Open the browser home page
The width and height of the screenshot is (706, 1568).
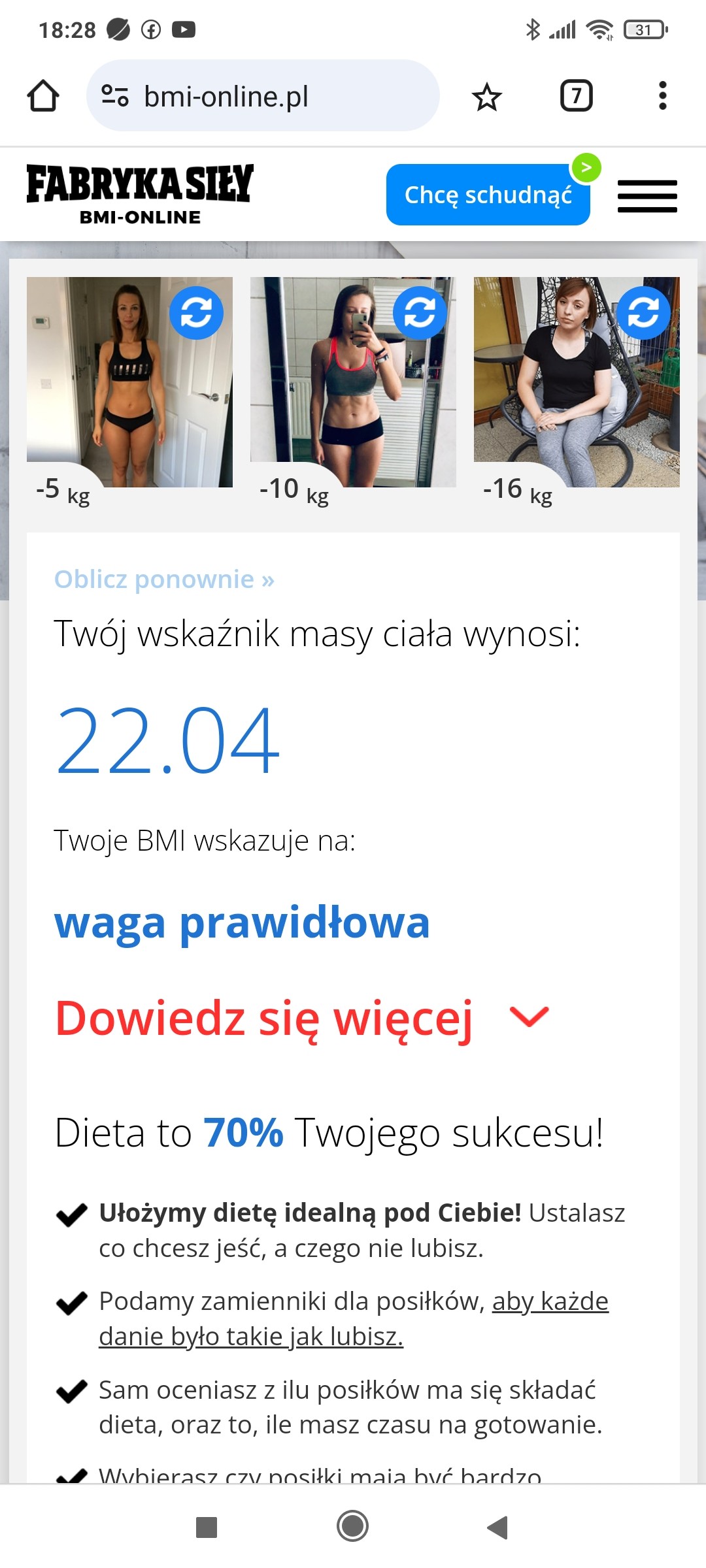click(x=43, y=96)
